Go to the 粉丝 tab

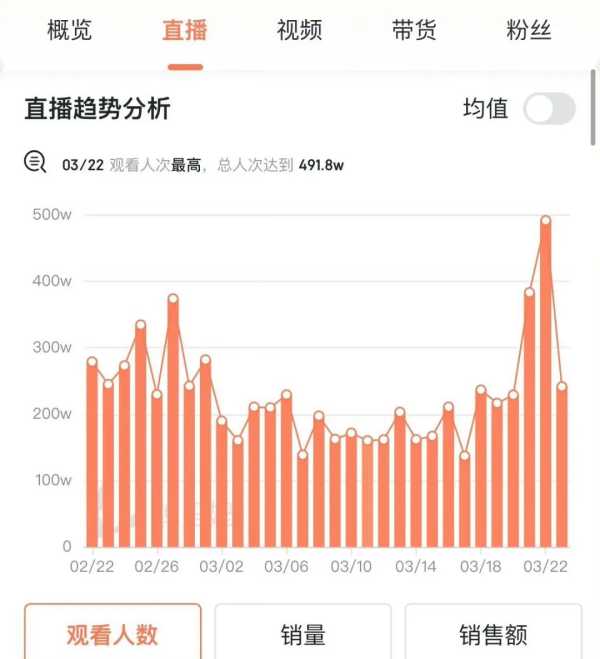click(x=529, y=30)
